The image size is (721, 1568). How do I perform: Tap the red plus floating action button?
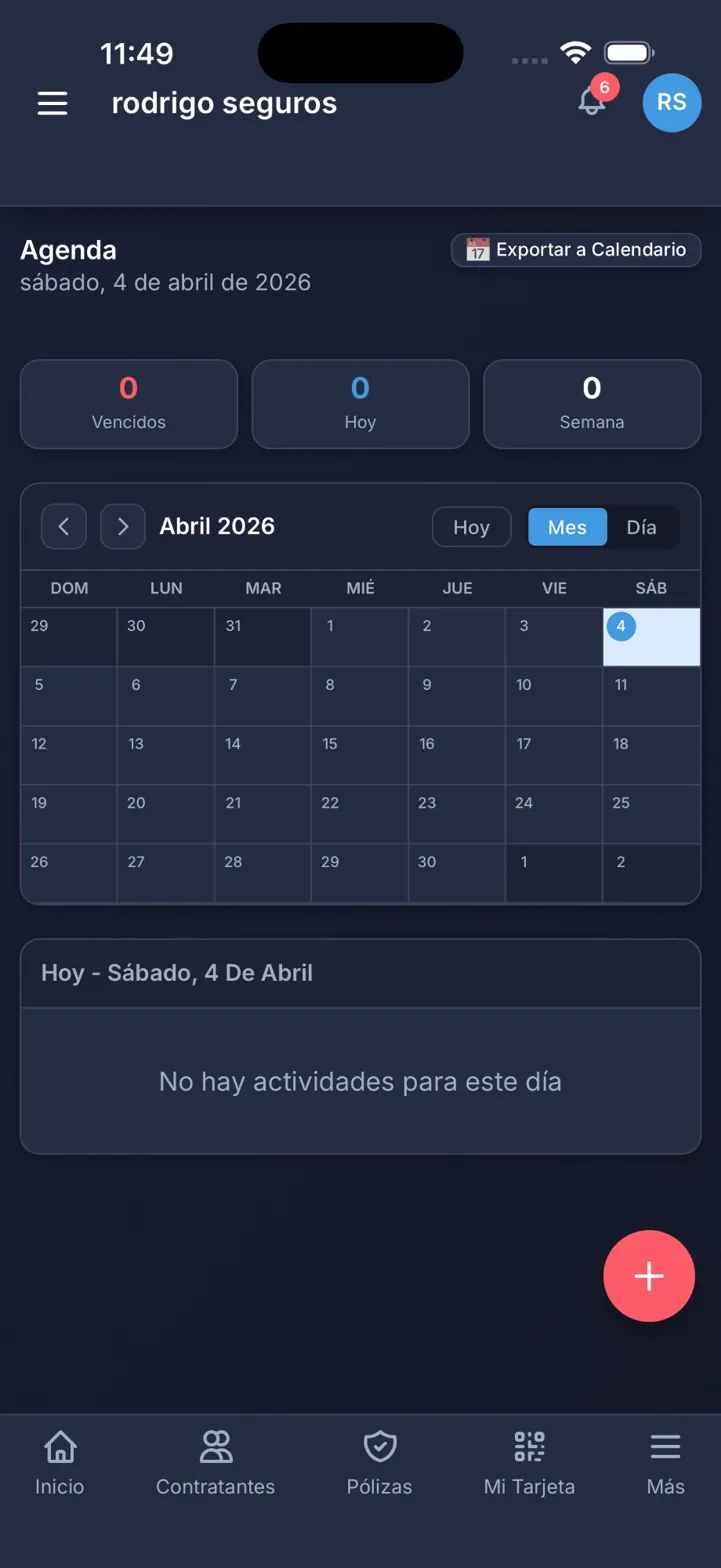pos(648,1276)
